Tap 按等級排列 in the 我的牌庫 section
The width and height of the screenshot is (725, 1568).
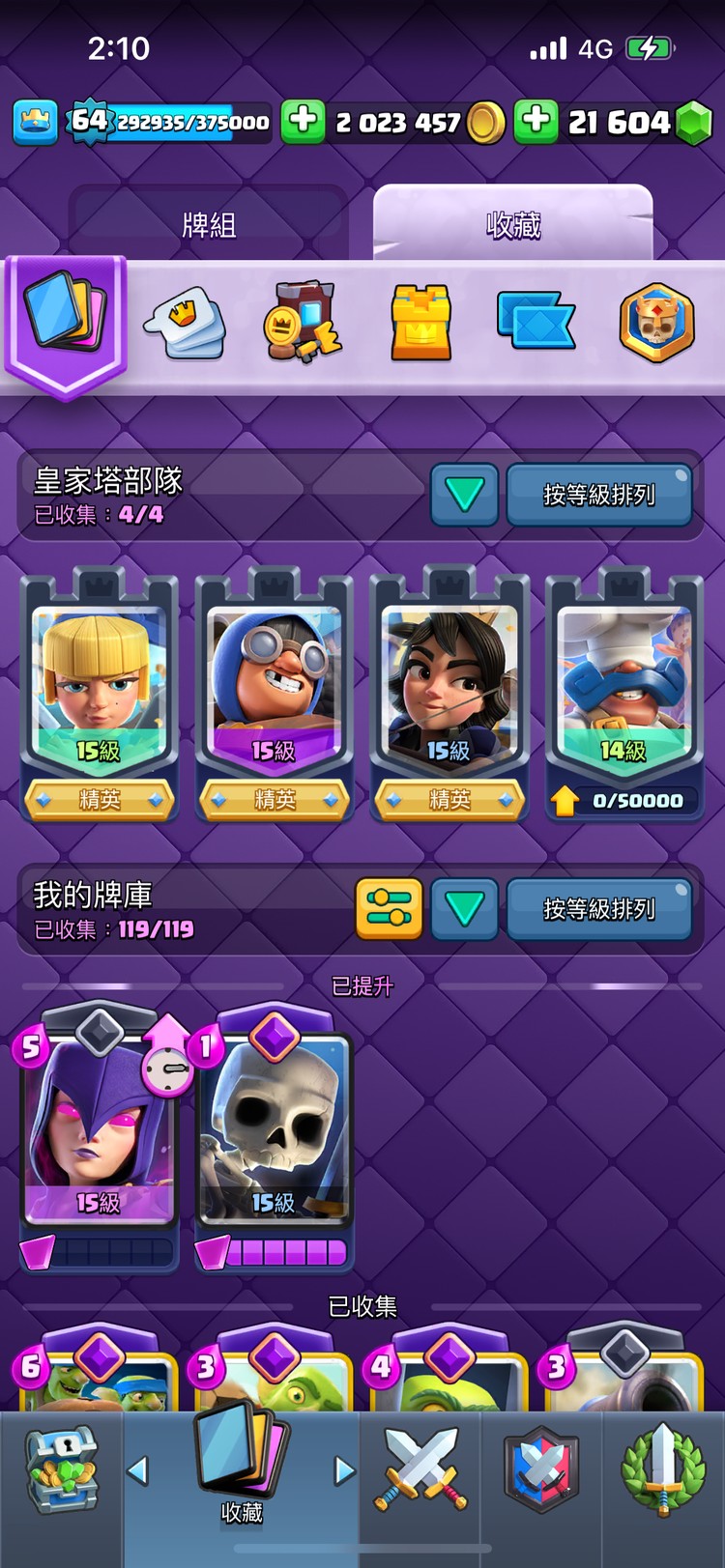click(x=599, y=909)
